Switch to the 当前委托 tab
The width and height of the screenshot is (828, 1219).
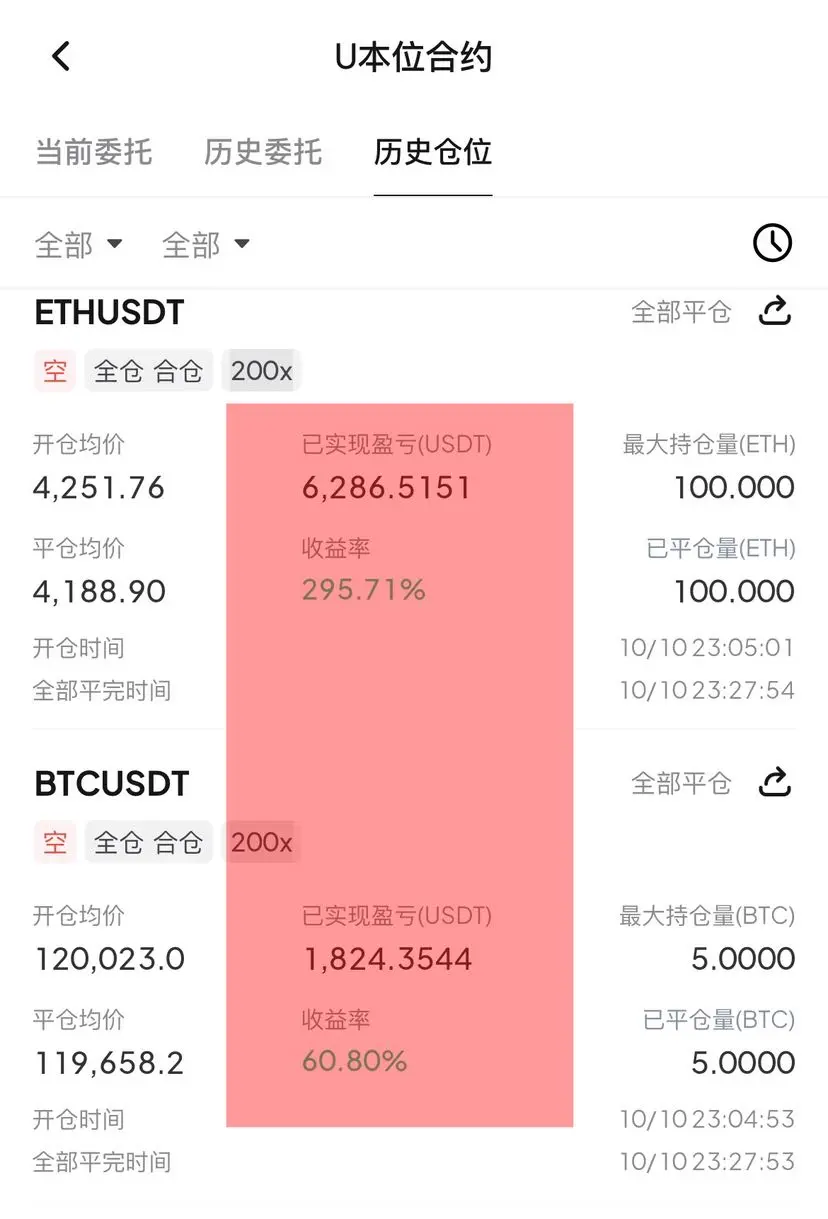[x=94, y=152]
